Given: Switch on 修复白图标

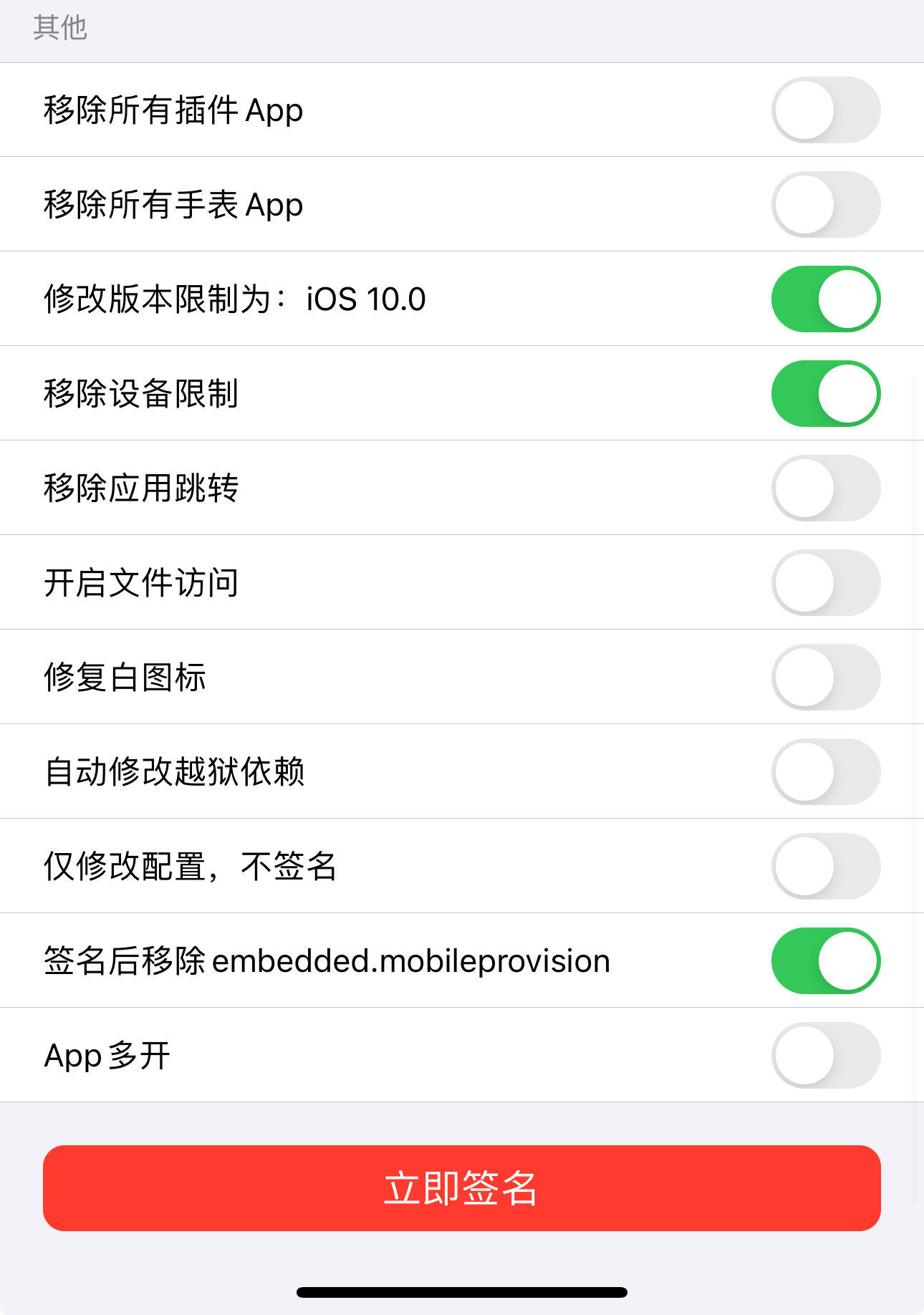Looking at the screenshot, I should [x=825, y=678].
